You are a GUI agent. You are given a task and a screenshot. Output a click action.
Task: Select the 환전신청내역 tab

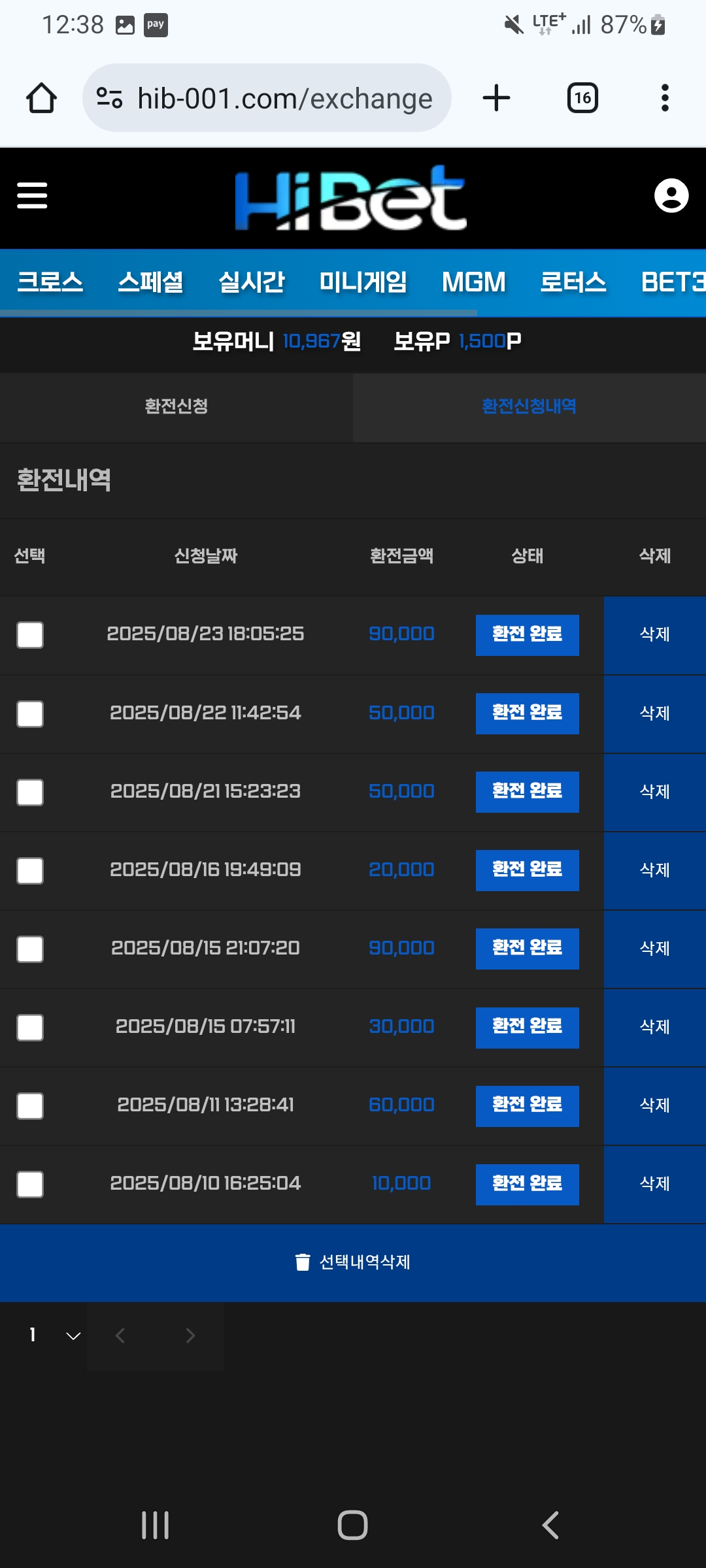point(529,406)
